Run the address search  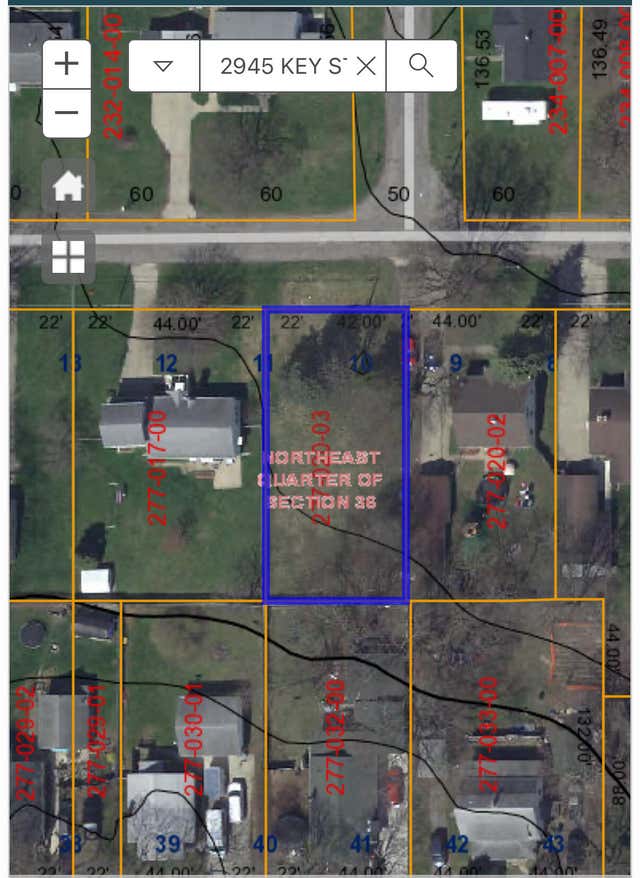click(x=421, y=66)
